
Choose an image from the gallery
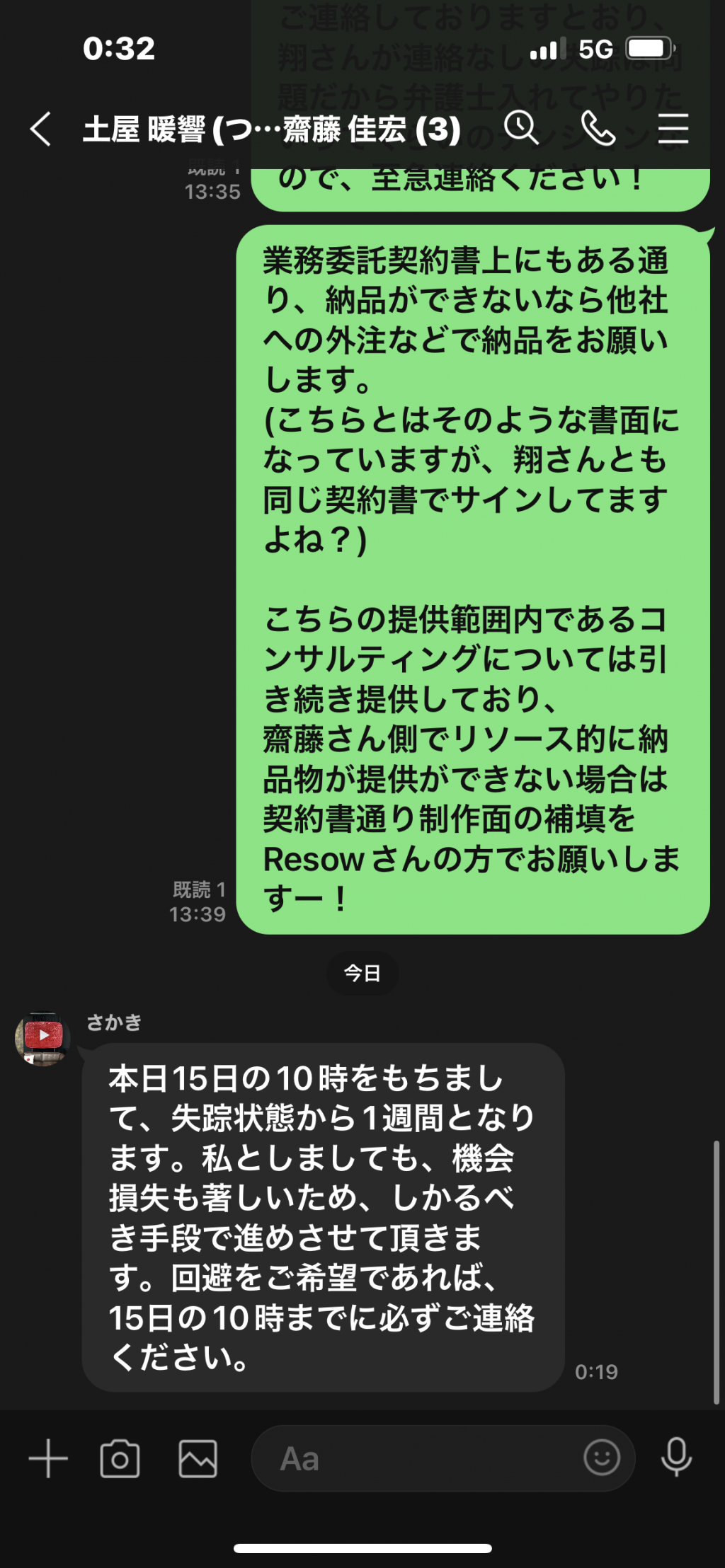click(x=198, y=1458)
